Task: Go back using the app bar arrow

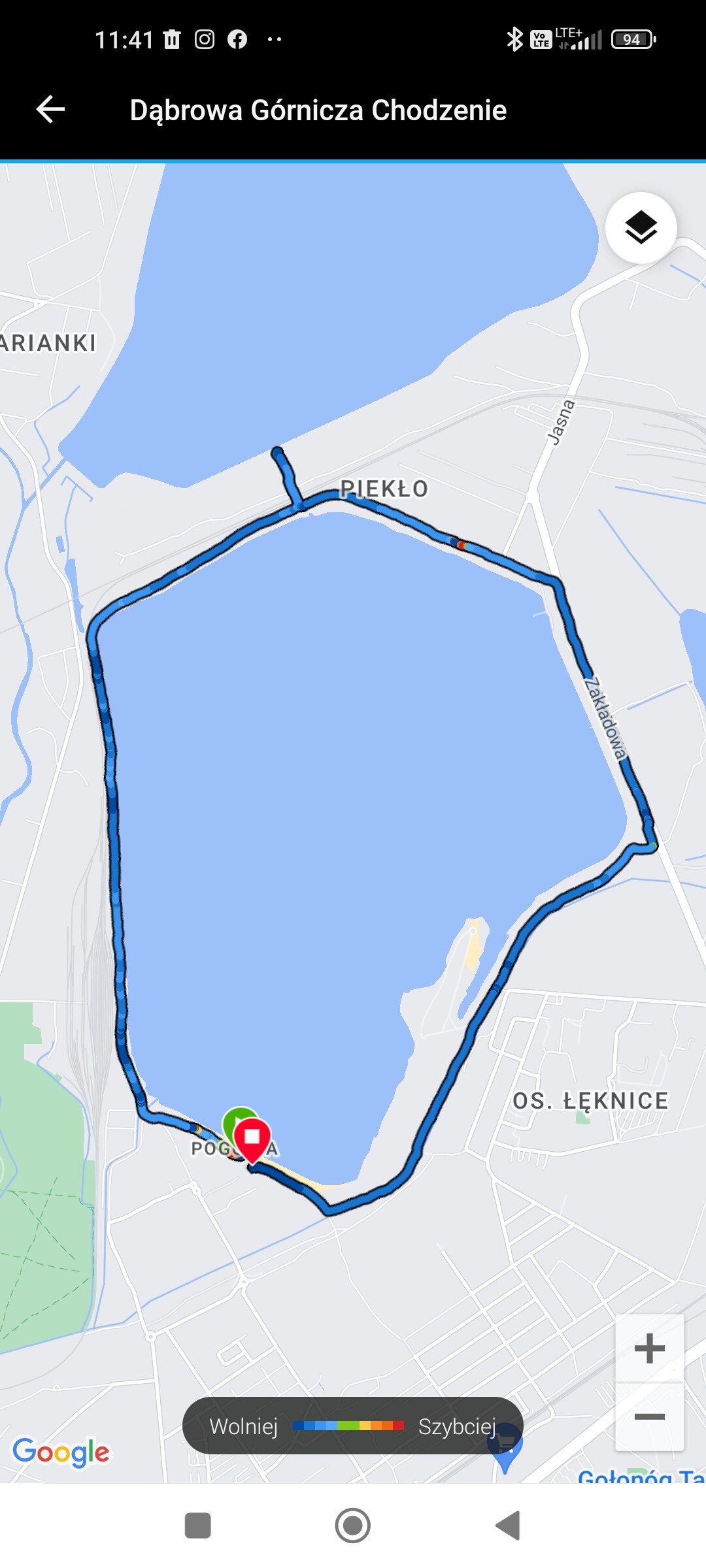Action: click(50, 109)
